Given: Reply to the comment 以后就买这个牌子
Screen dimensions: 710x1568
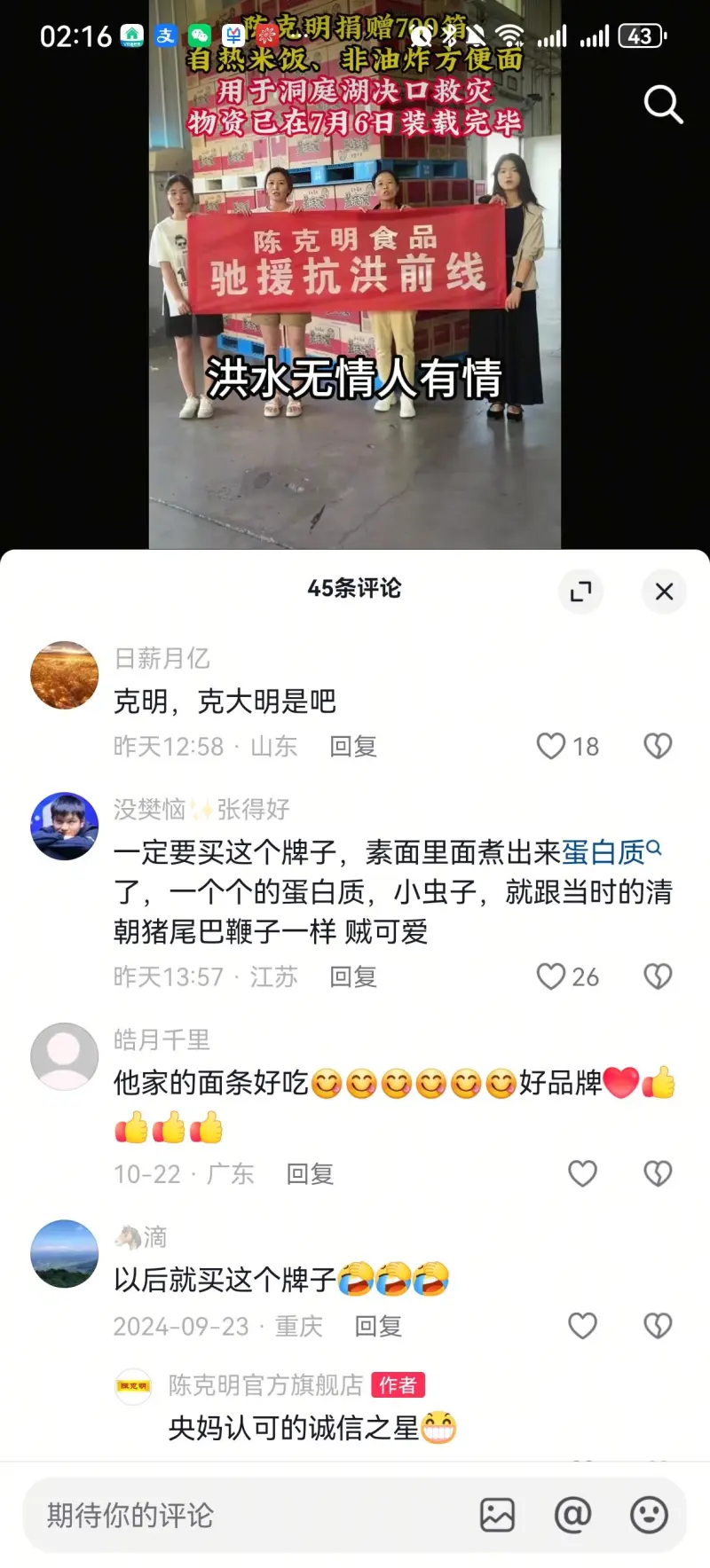Looking at the screenshot, I should click(378, 1327).
